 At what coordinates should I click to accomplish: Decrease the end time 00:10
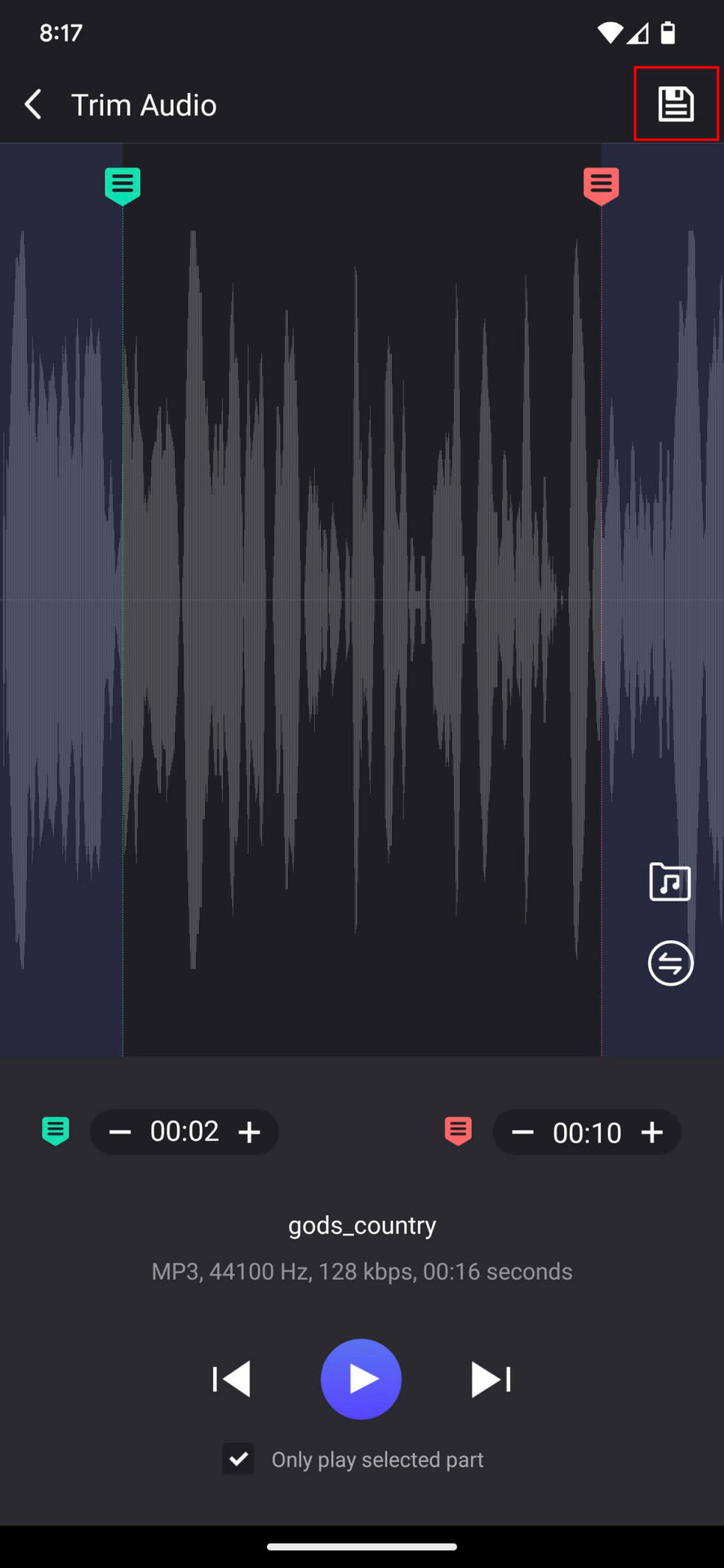522,1132
